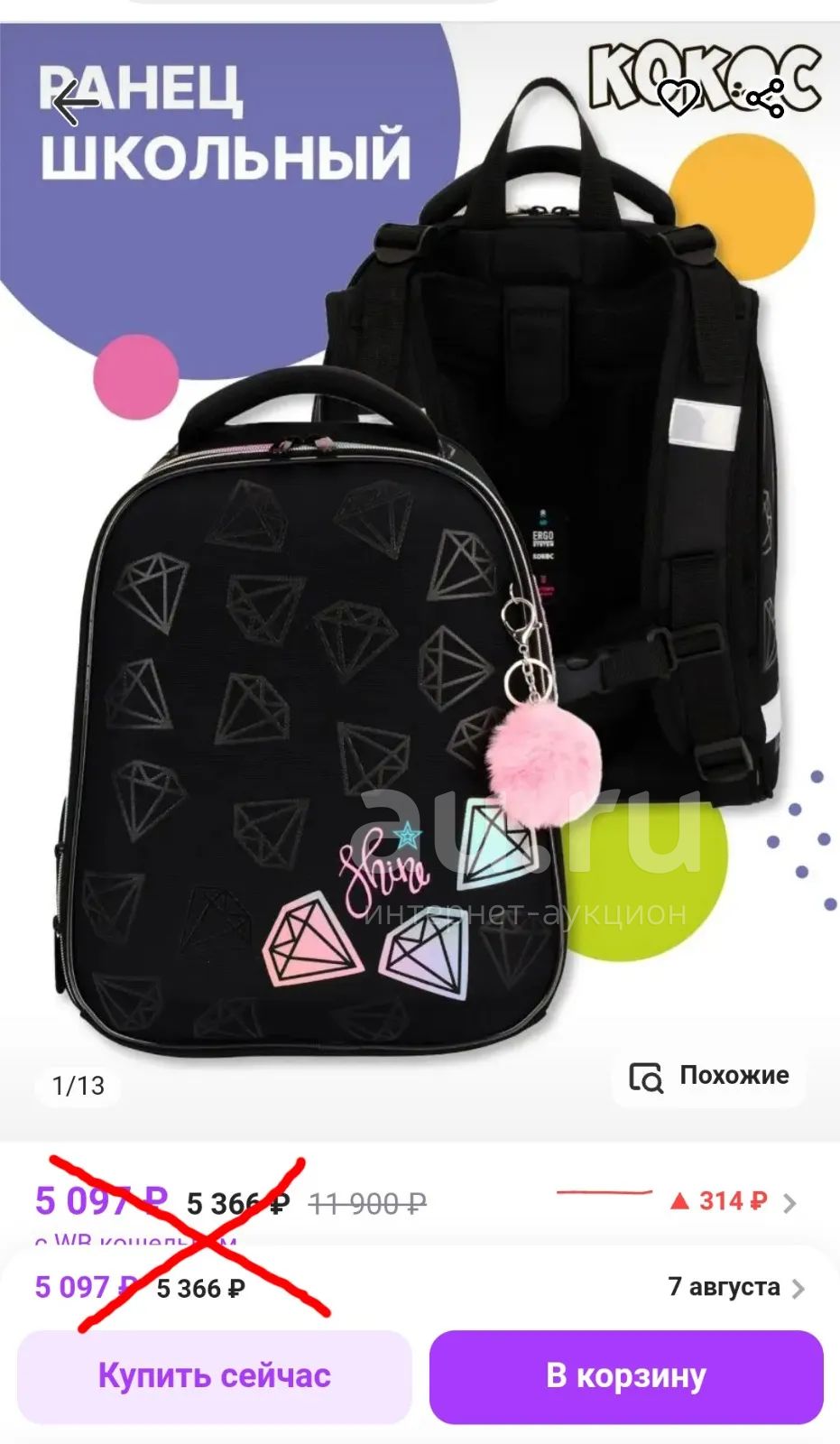The image size is (840, 1444).
Task: Go back using the arrow icon
Action: click(x=75, y=103)
